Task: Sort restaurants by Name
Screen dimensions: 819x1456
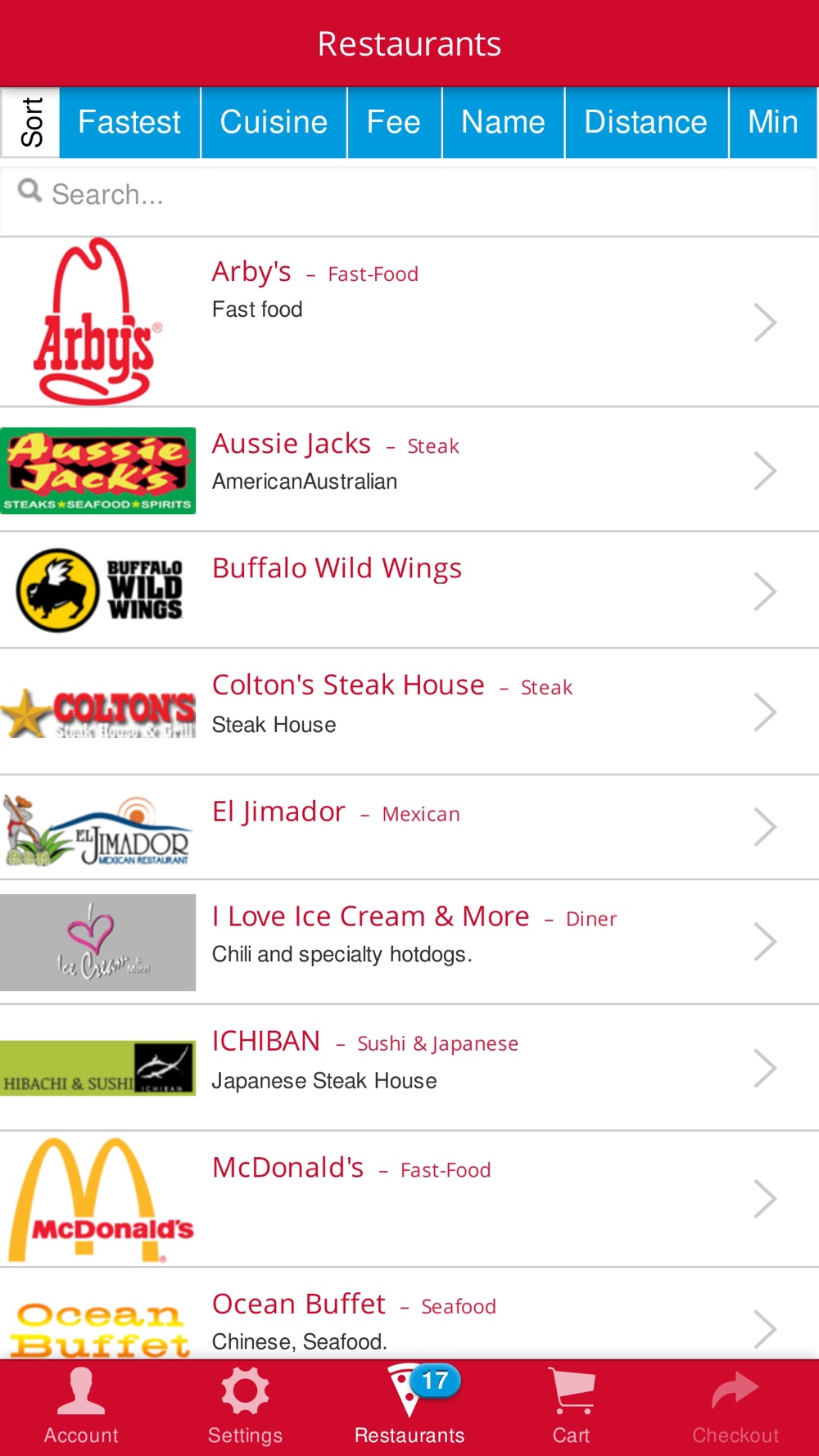Action: pyautogui.click(x=503, y=122)
